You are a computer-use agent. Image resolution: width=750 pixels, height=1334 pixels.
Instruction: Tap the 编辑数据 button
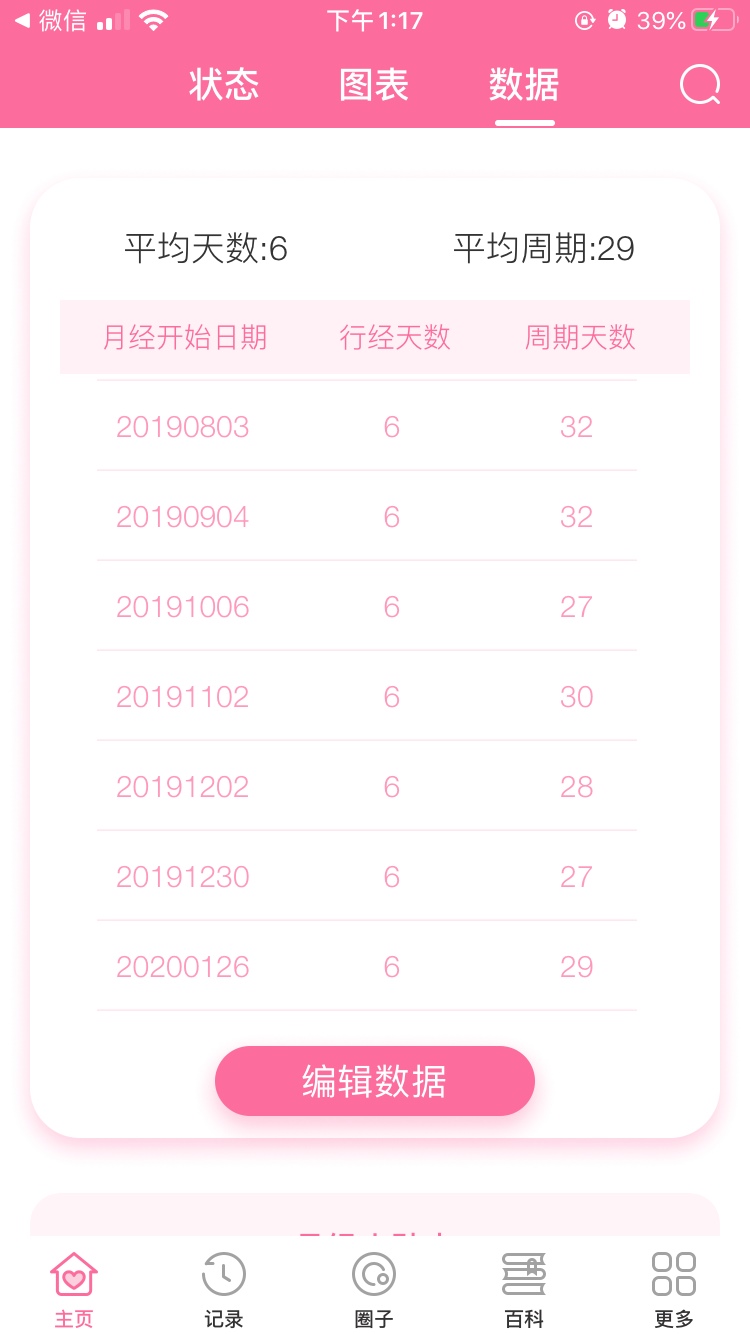(x=375, y=1081)
